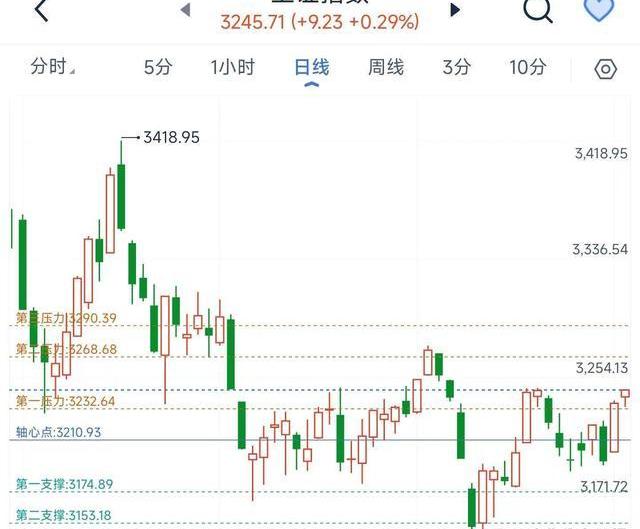This screenshot has width=640, height=529.
Task: Switch to the next stock index
Action: (455, 10)
